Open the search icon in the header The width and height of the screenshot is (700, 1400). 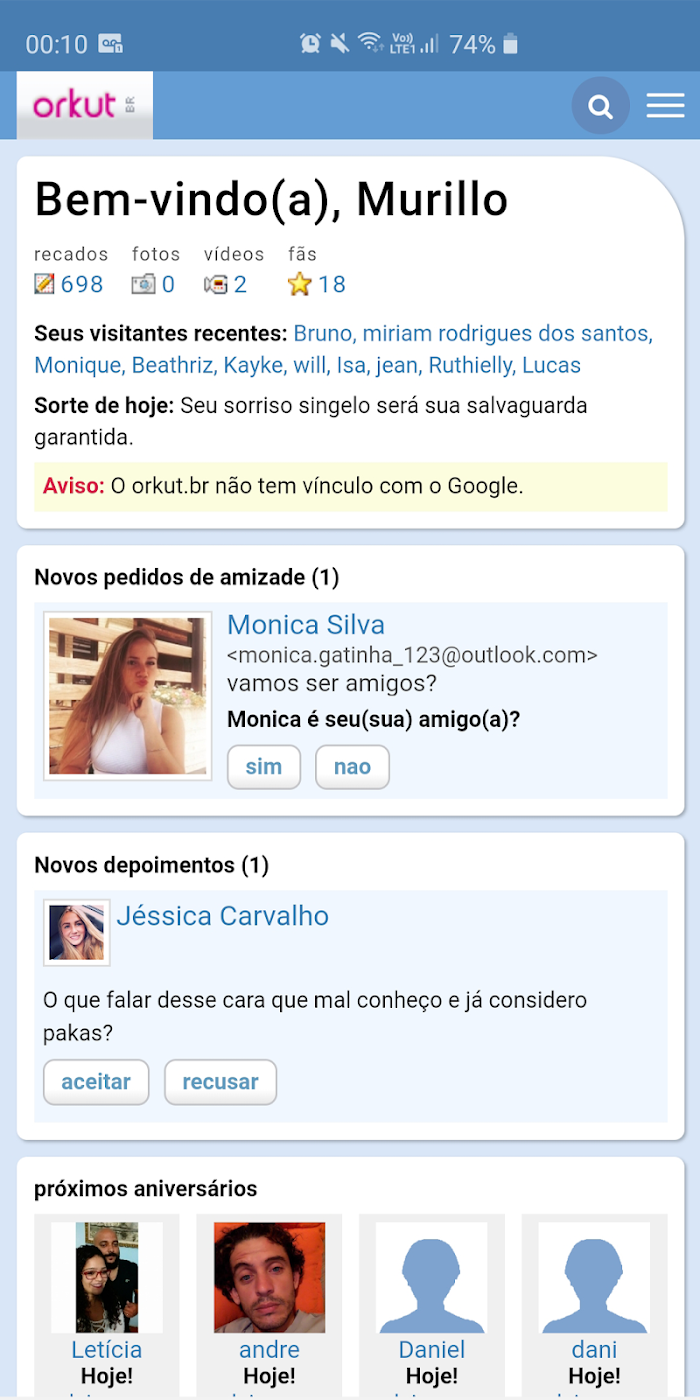click(600, 106)
